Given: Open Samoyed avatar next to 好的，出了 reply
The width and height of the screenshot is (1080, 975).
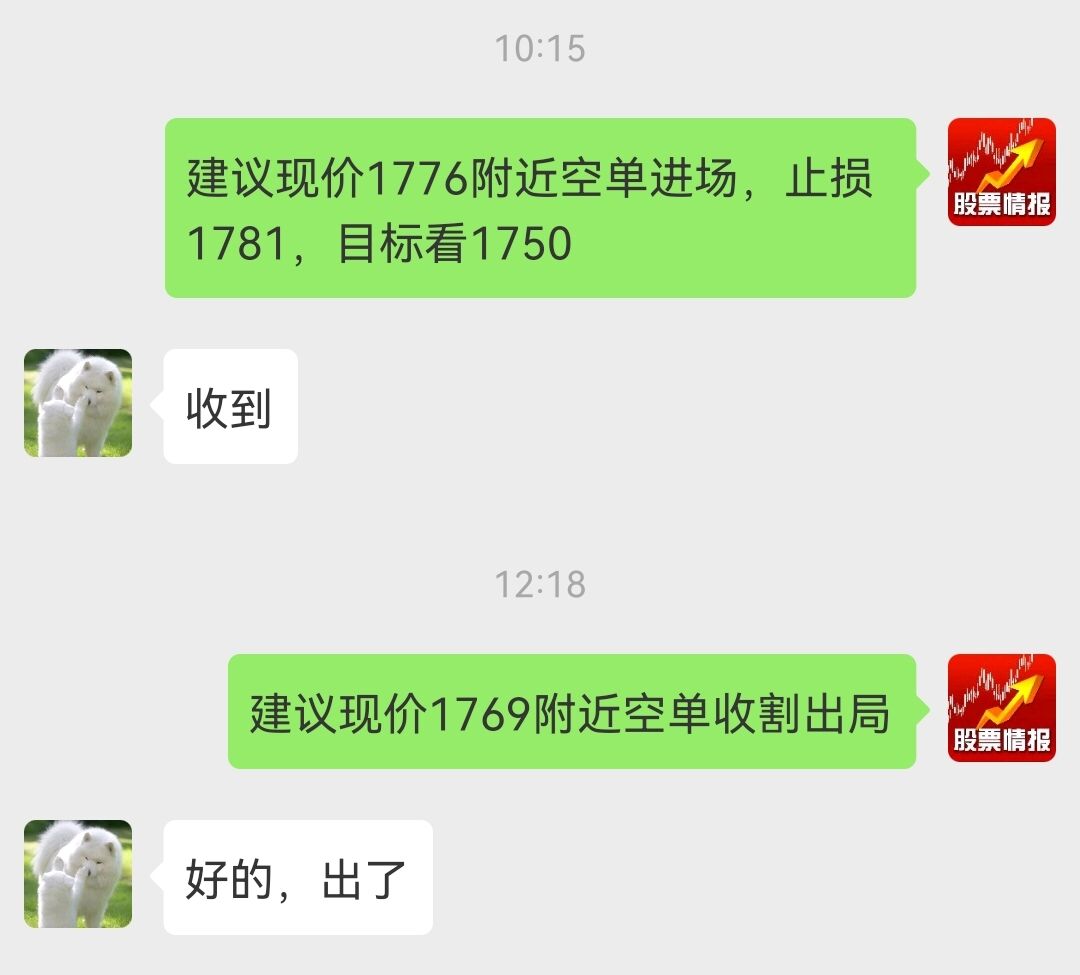Looking at the screenshot, I should pyautogui.click(x=78, y=874).
